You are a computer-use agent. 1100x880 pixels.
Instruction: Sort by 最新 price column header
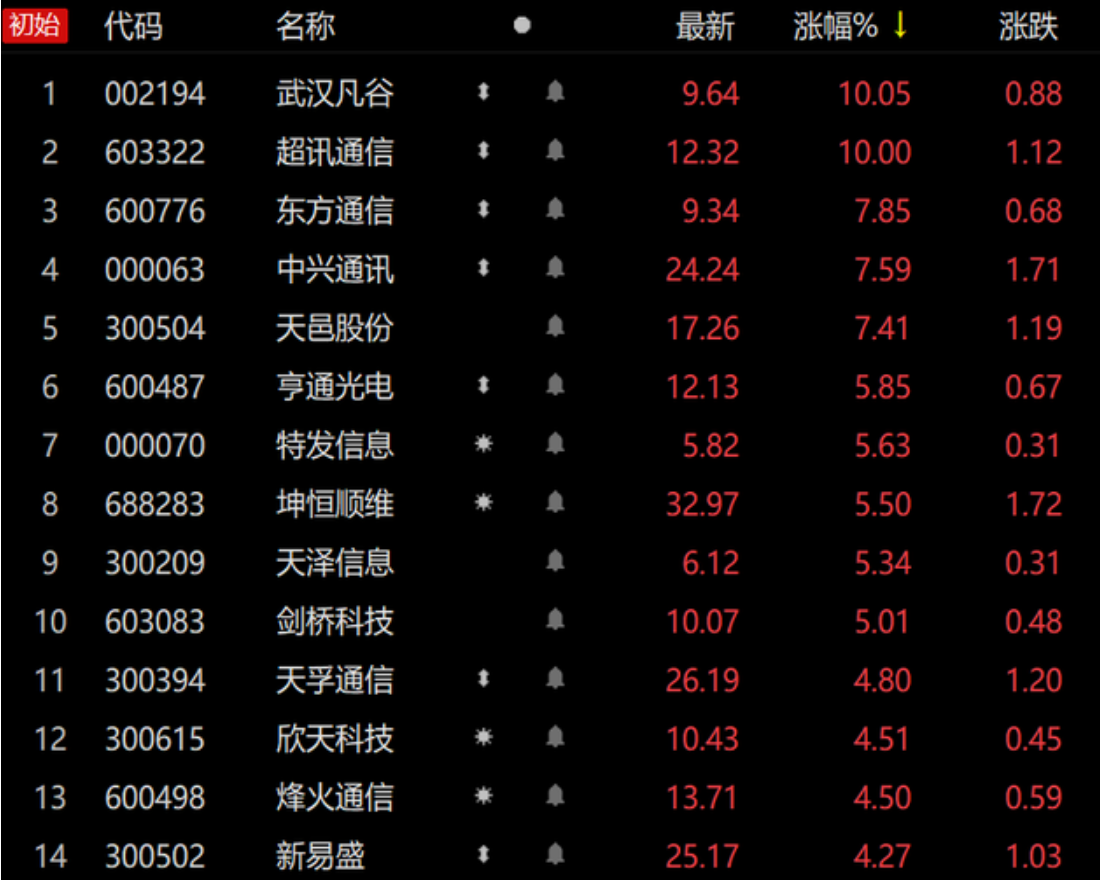coord(704,27)
